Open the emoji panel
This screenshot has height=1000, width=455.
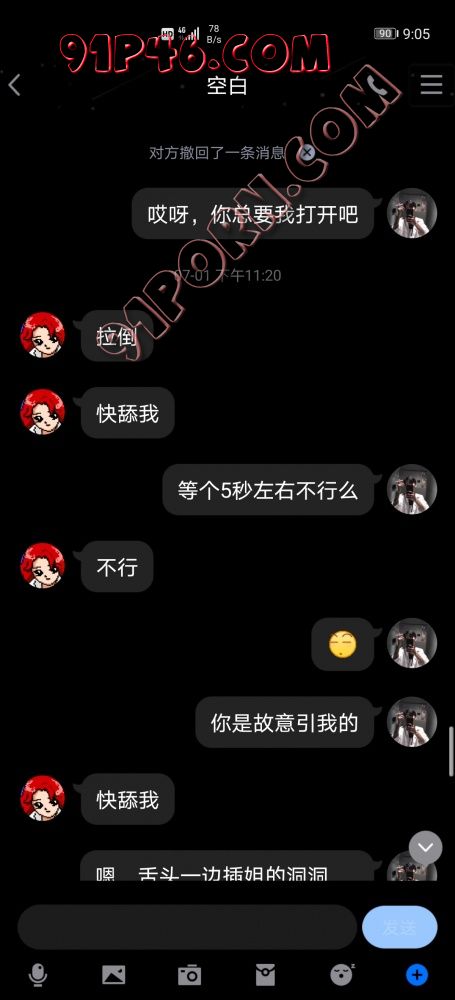pos(341,974)
